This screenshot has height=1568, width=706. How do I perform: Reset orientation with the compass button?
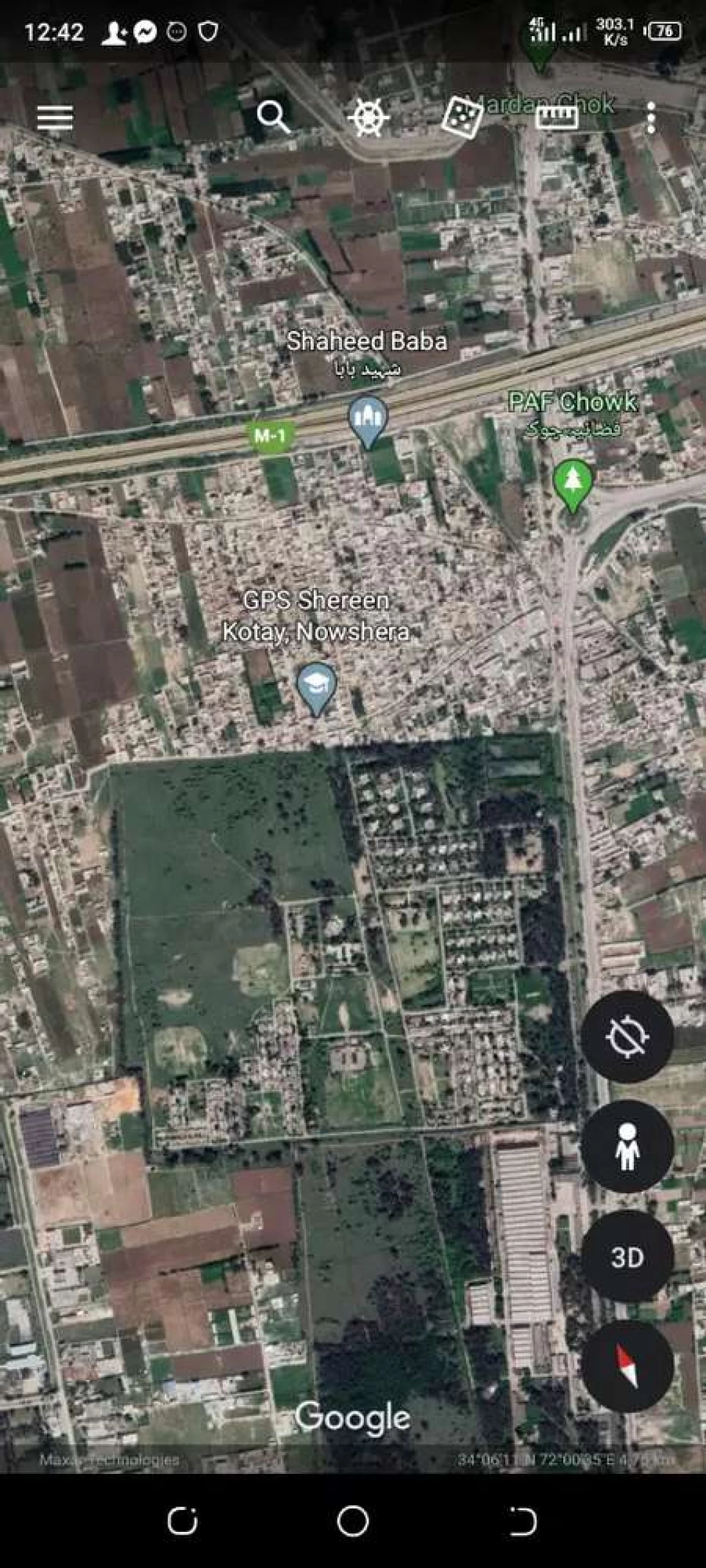pyautogui.click(x=627, y=1366)
